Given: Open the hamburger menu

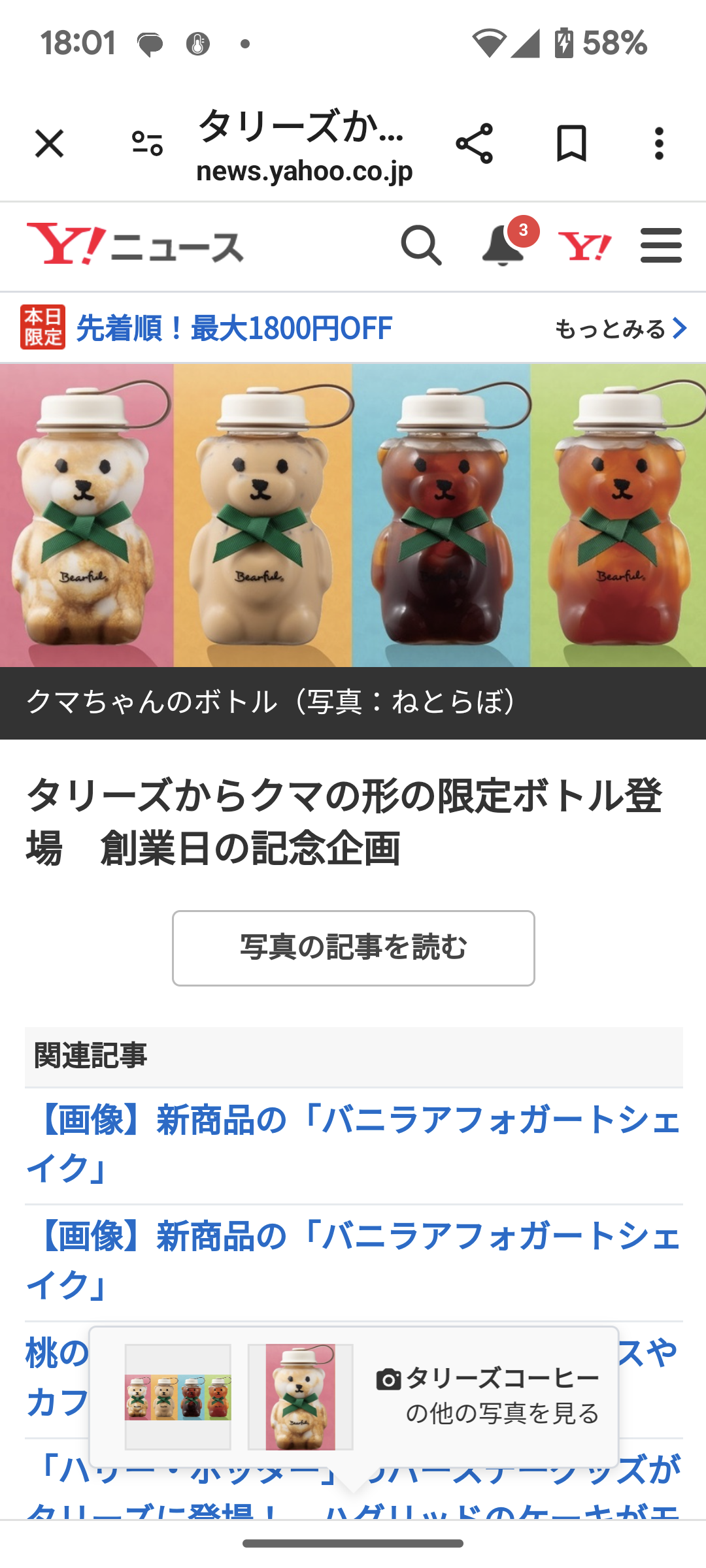Looking at the screenshot, I should pos(661,246).
